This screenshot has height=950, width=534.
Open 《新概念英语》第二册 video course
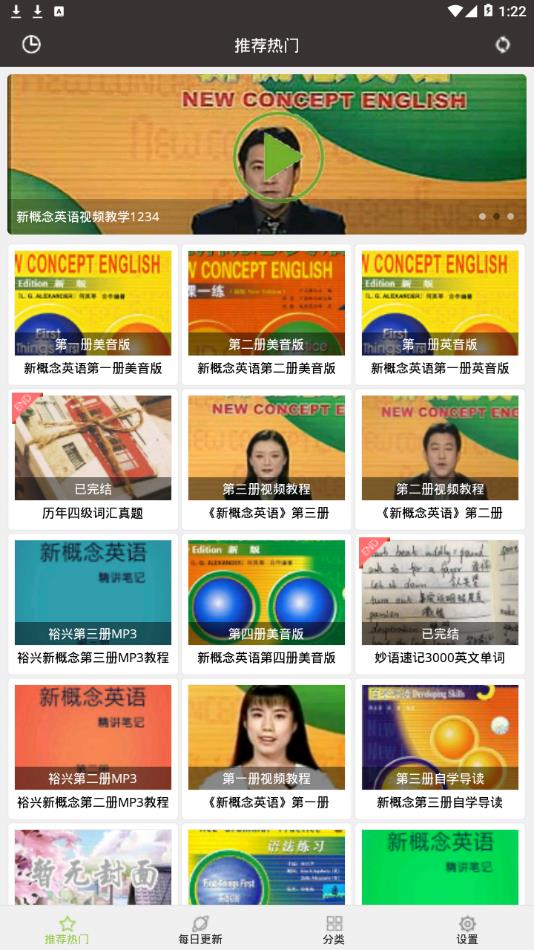pyautogui.click(x=440, y=459)
